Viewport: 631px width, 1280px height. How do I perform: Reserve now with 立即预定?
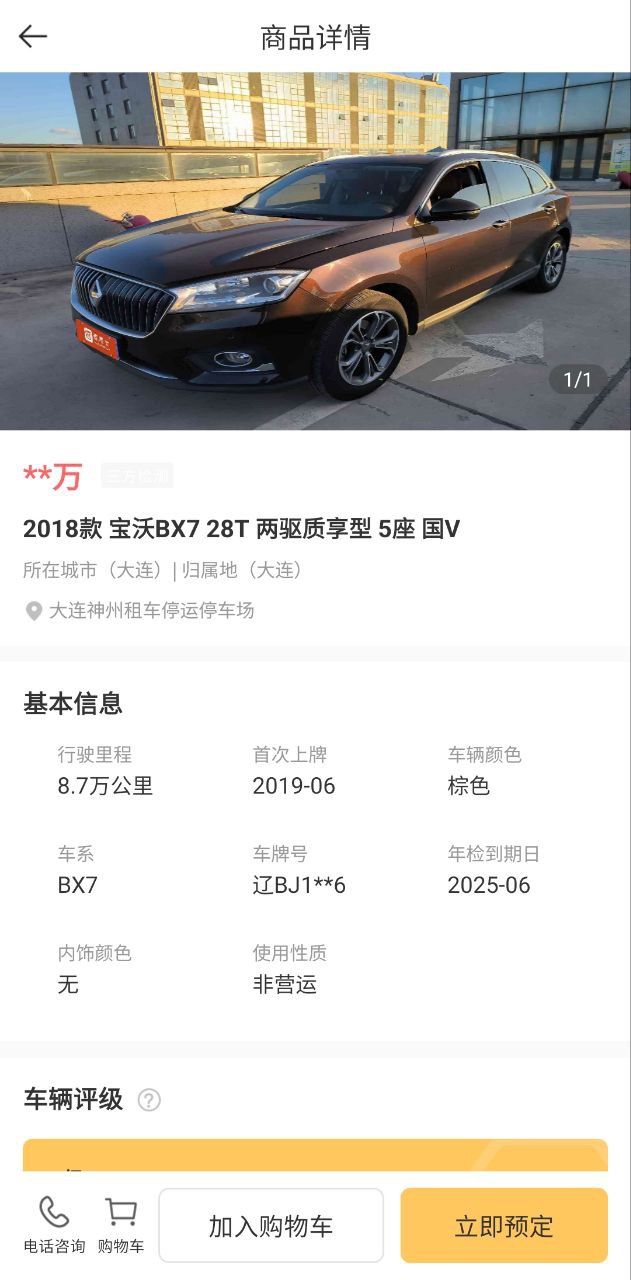click(x=504, y=1226)
